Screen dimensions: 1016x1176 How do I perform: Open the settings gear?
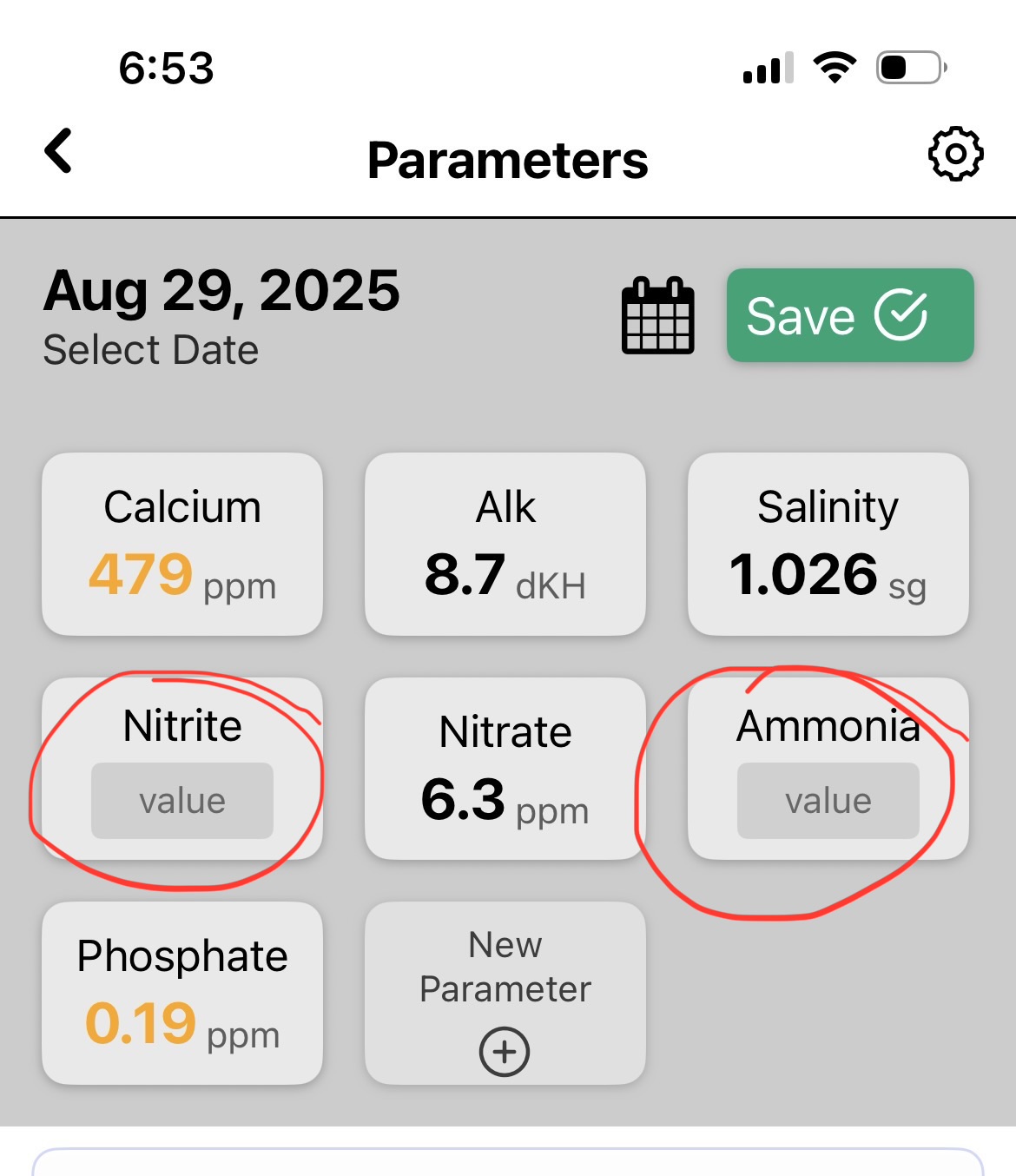pos(955,155)
